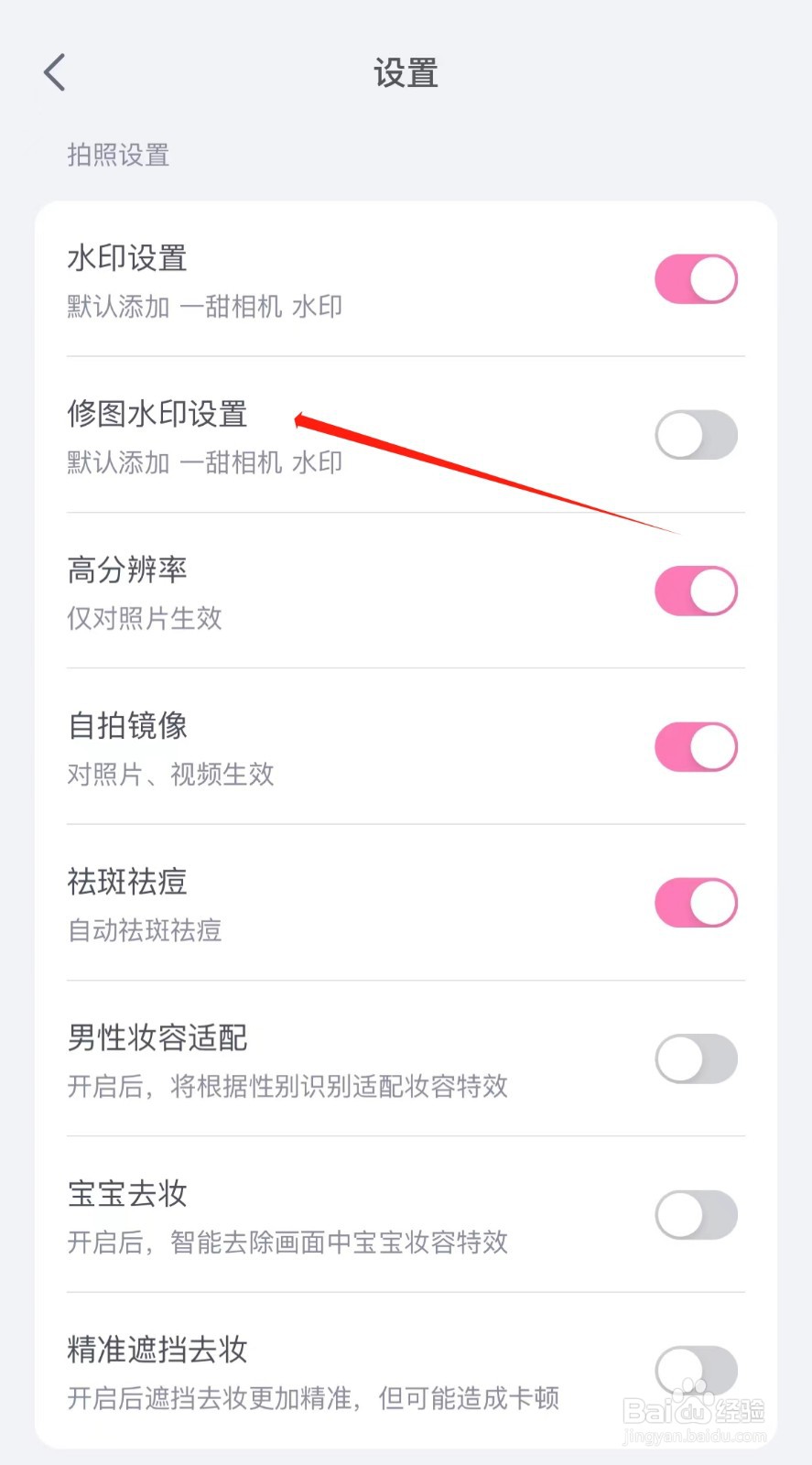The width and height of the screenshot is (812, 1465).
Task: Turn off 祛斑祛痘 automatic blemish removal
Action: [x=696, y=902]
